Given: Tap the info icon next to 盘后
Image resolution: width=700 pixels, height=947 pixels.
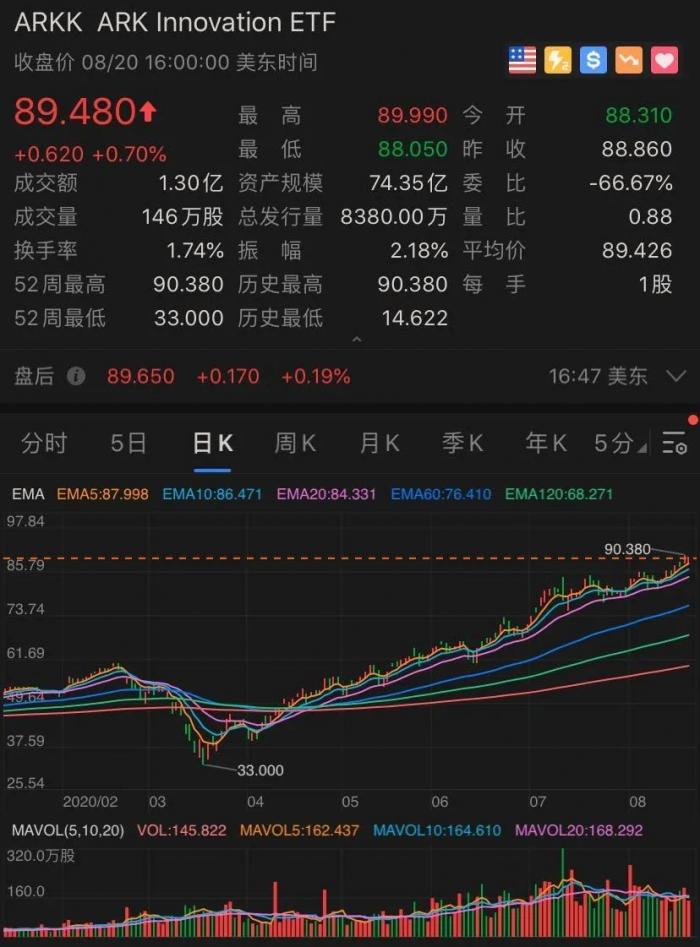Looking at the screenshot, I should point(76,377).
